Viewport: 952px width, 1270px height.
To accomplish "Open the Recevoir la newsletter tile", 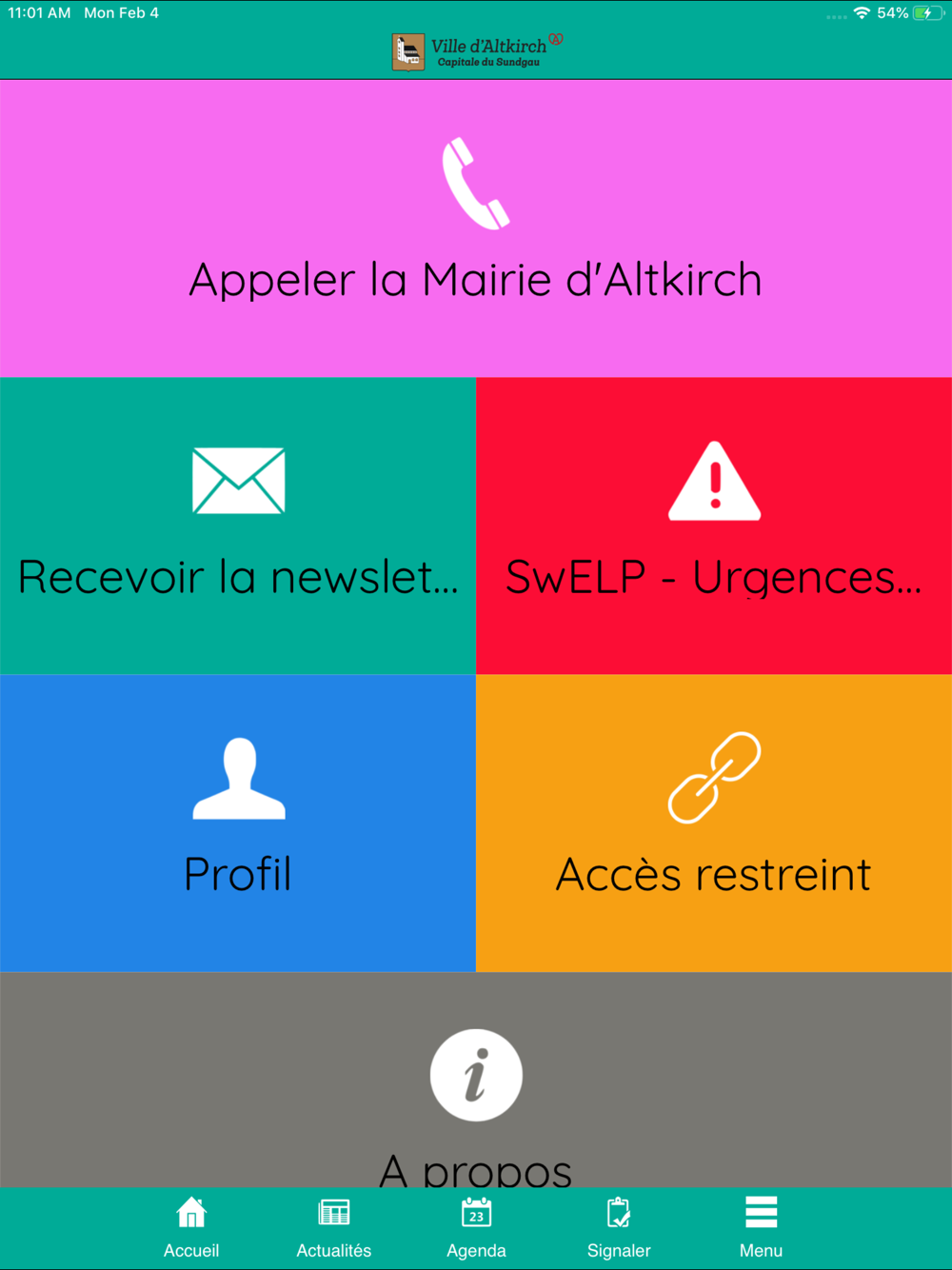I will pyautogui.click(x=238, y=526).
